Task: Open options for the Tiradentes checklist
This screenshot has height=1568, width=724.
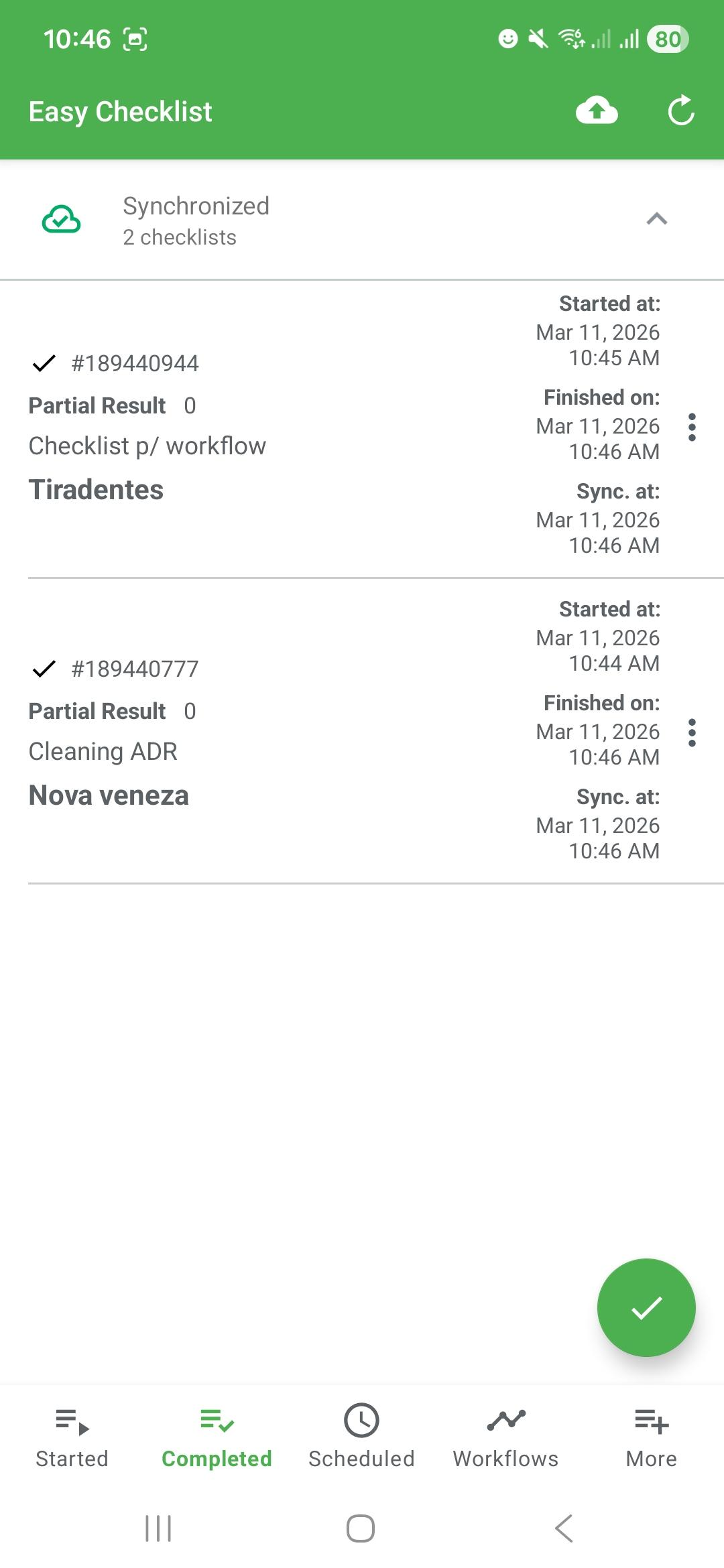Action: tap(692, 428)
